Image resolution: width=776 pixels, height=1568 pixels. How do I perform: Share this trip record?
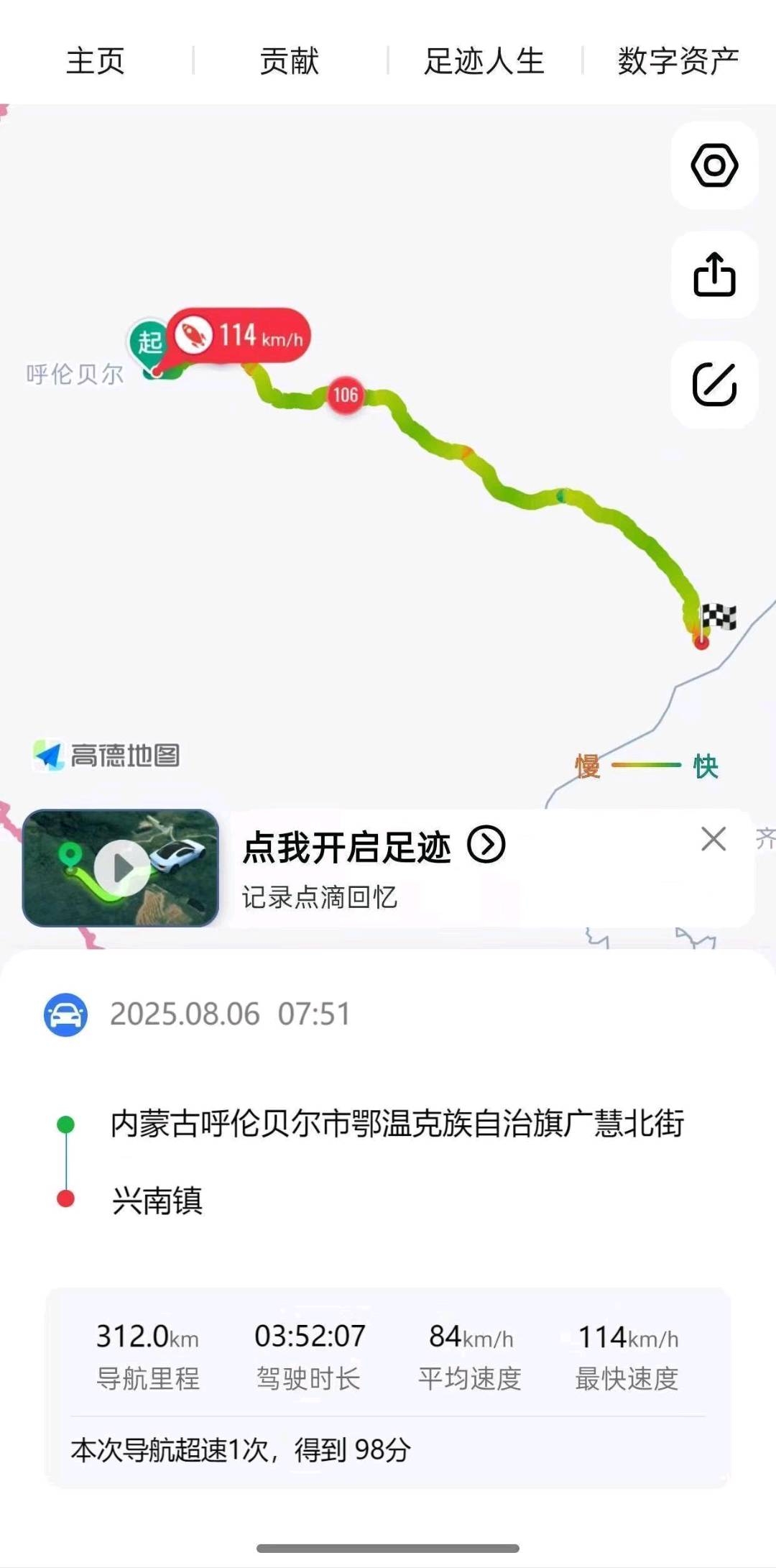[714, 275]
